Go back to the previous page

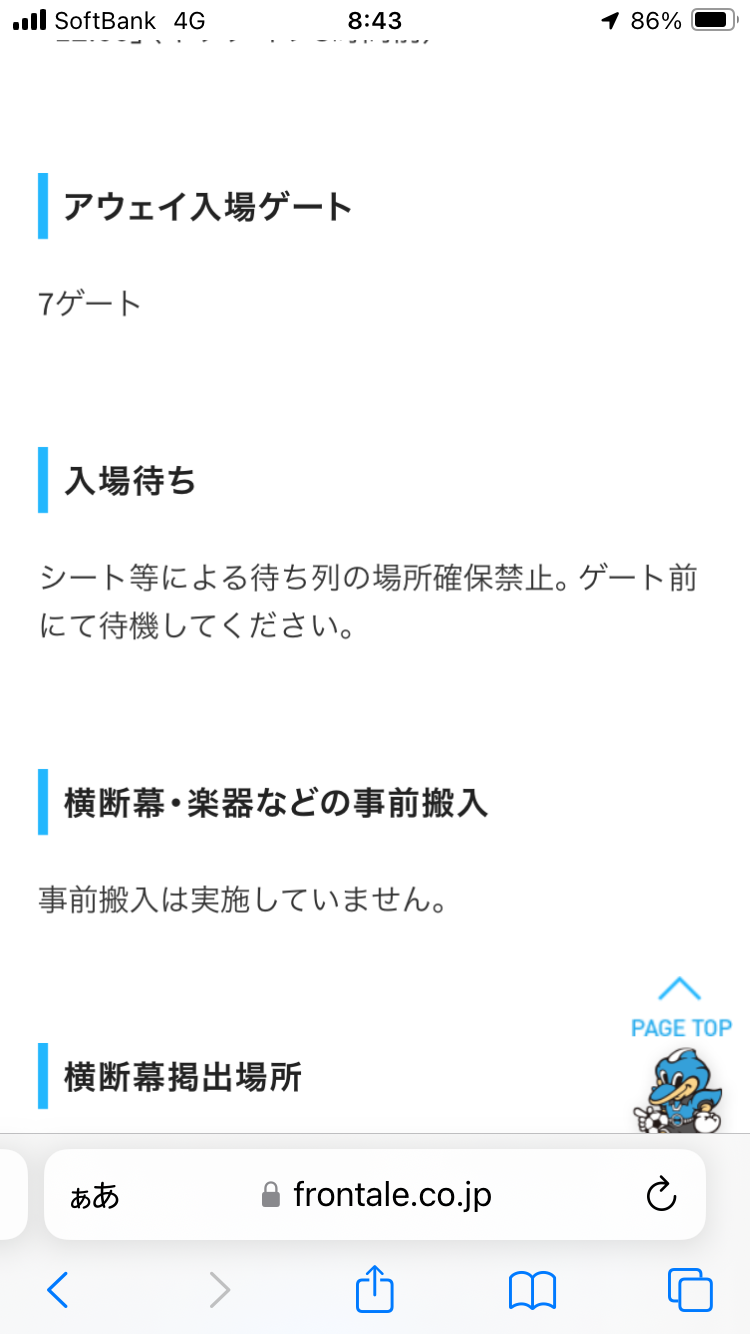[58, 1290]
